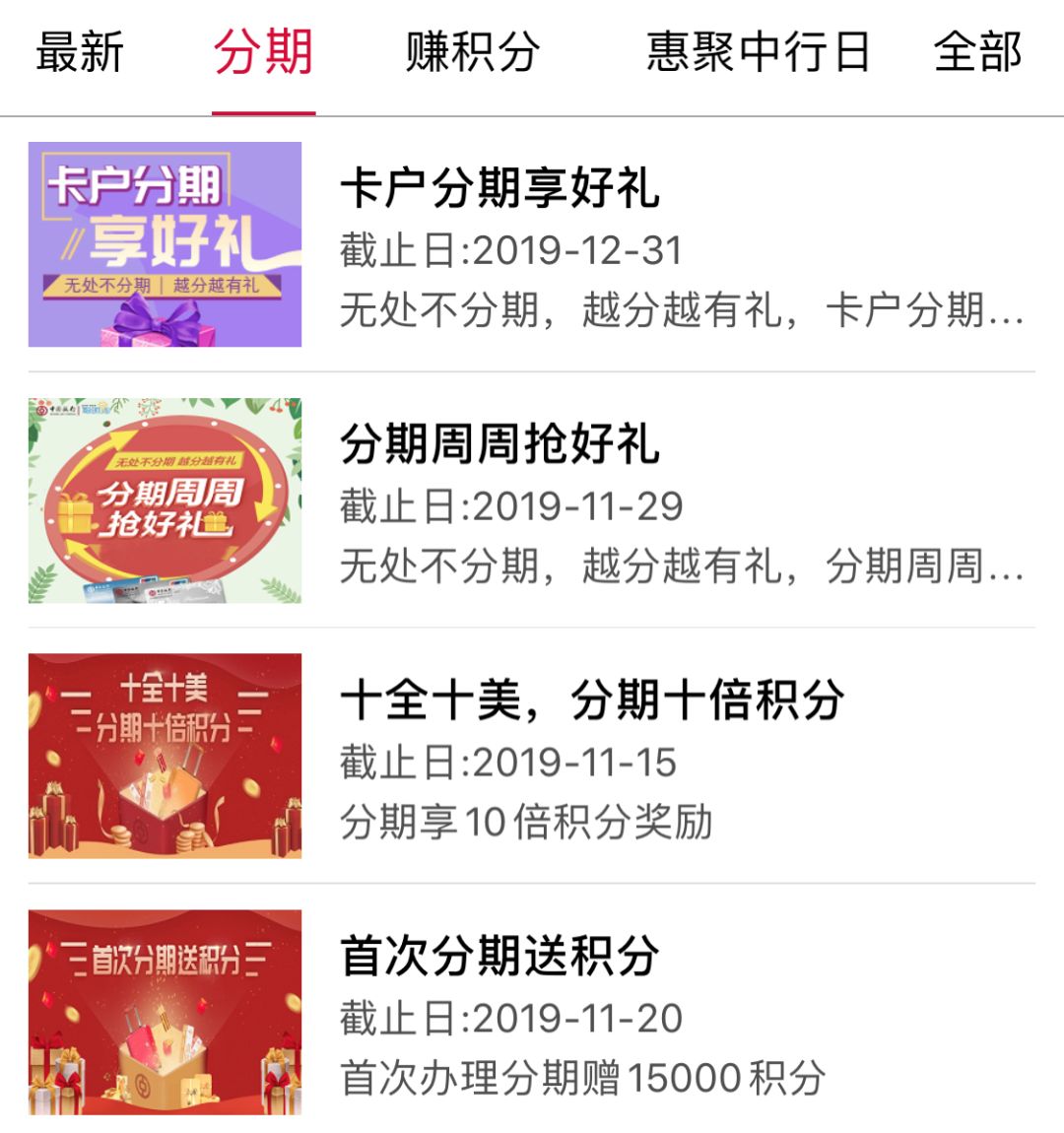Switch to the 最新 tab
This screenshot has height=1133, width=1064.
tap(80, 52)
